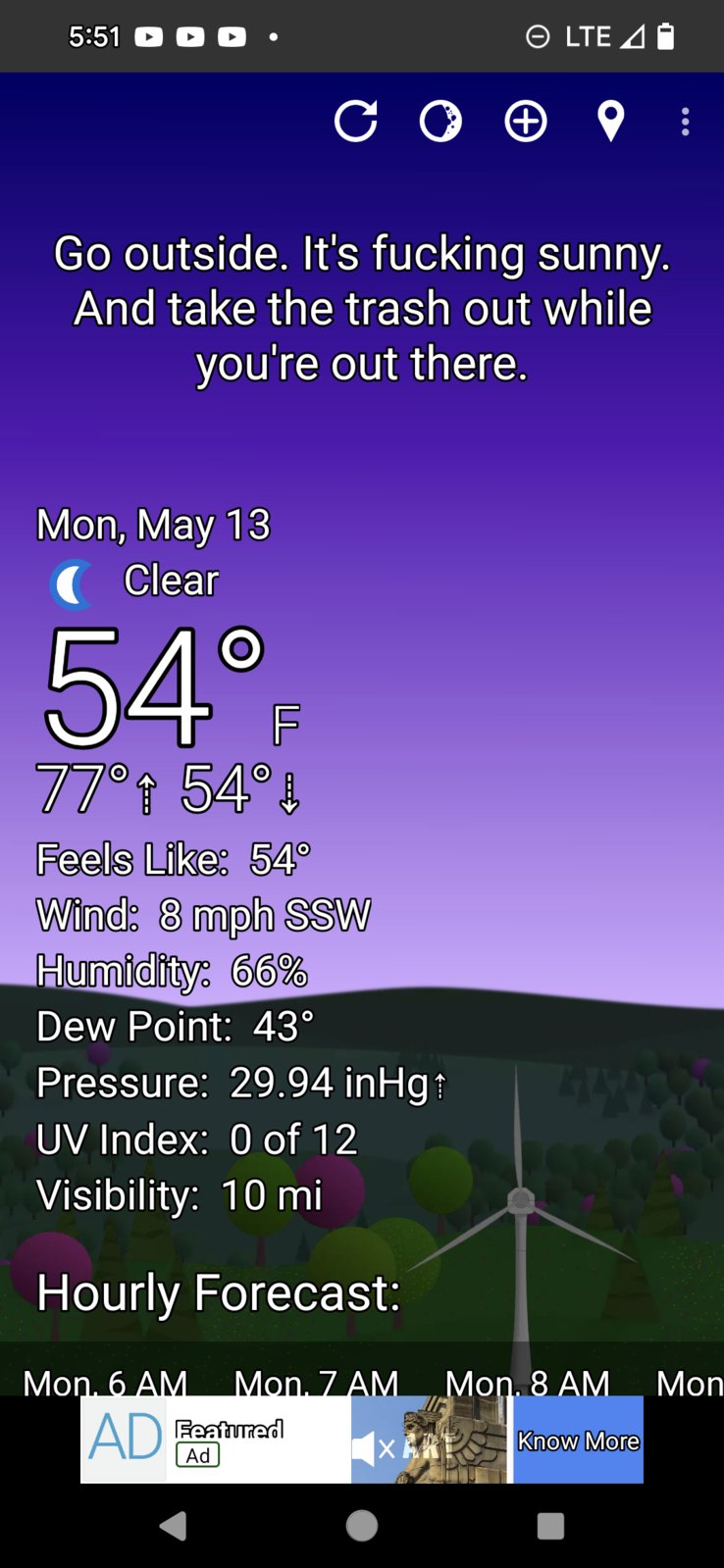Image resolution: width=724 pixels, height=1568 pixels.
Task: Go back using system navigation
Action: [173, 1526]
